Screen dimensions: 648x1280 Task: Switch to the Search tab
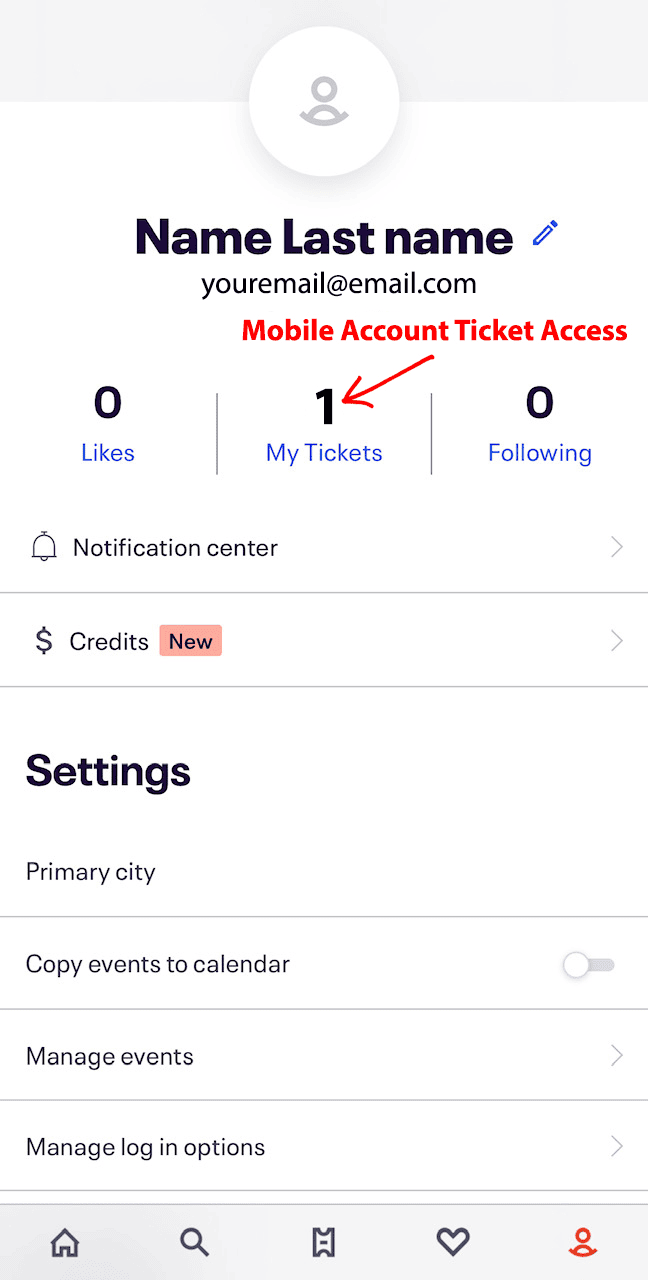click(194, 1243)
